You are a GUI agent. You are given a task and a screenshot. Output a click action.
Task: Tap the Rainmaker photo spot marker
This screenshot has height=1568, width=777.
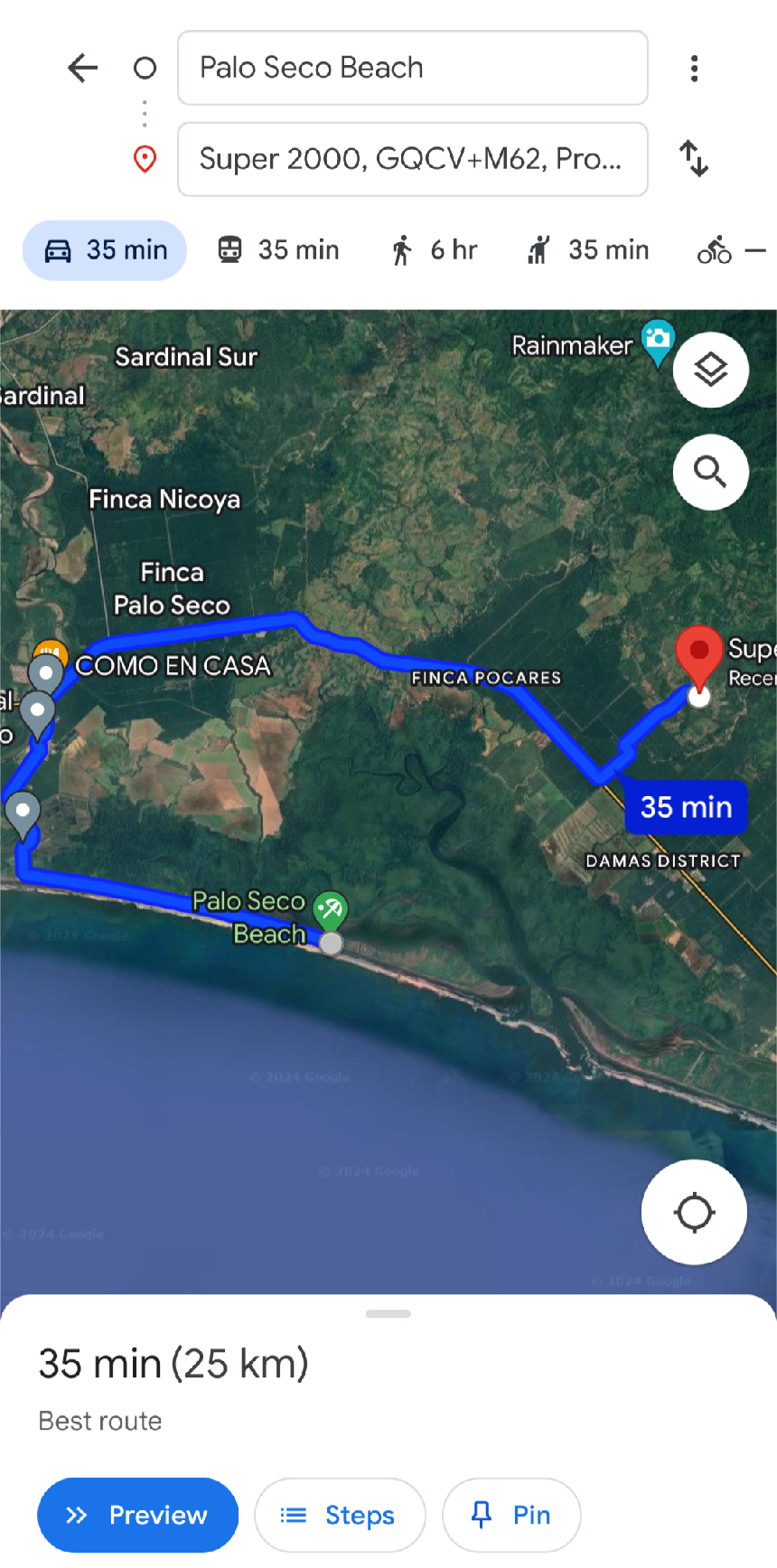click(x=658, y=341)
